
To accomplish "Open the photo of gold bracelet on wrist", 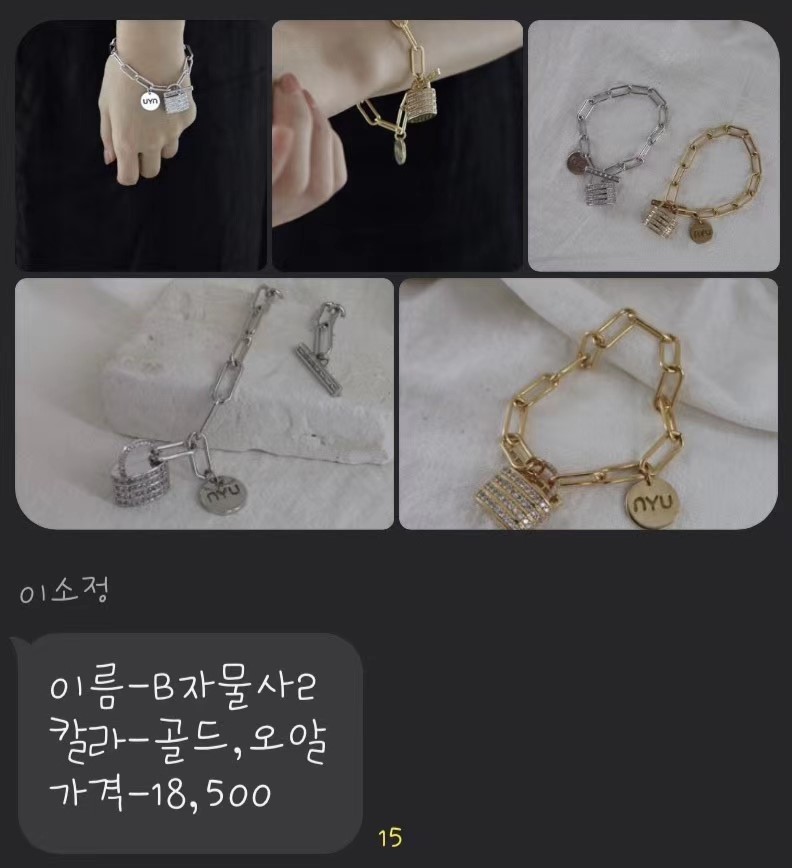I will (397, 146).
